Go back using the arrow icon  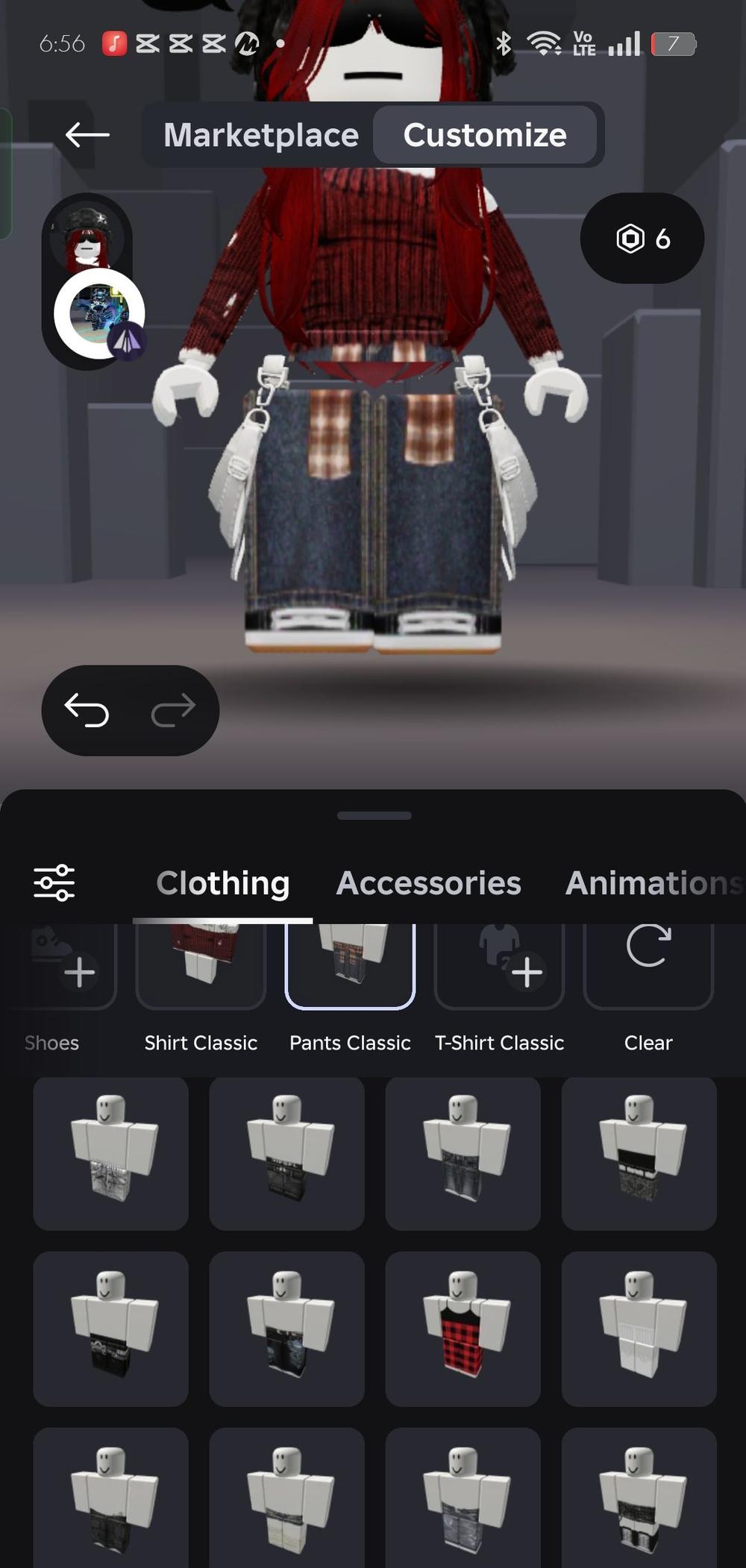87,135
